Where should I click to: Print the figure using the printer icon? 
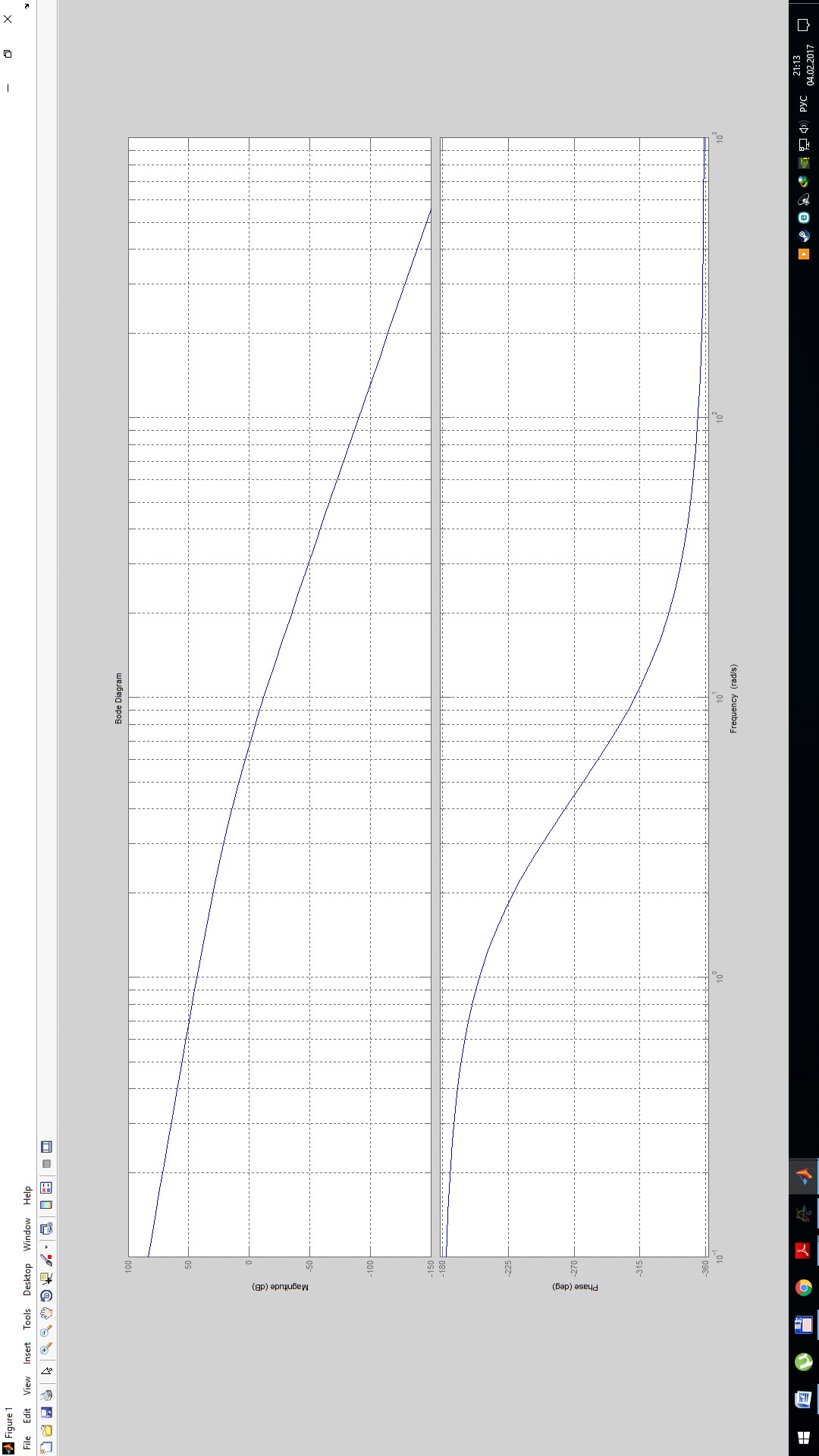tap(46, 1395)
